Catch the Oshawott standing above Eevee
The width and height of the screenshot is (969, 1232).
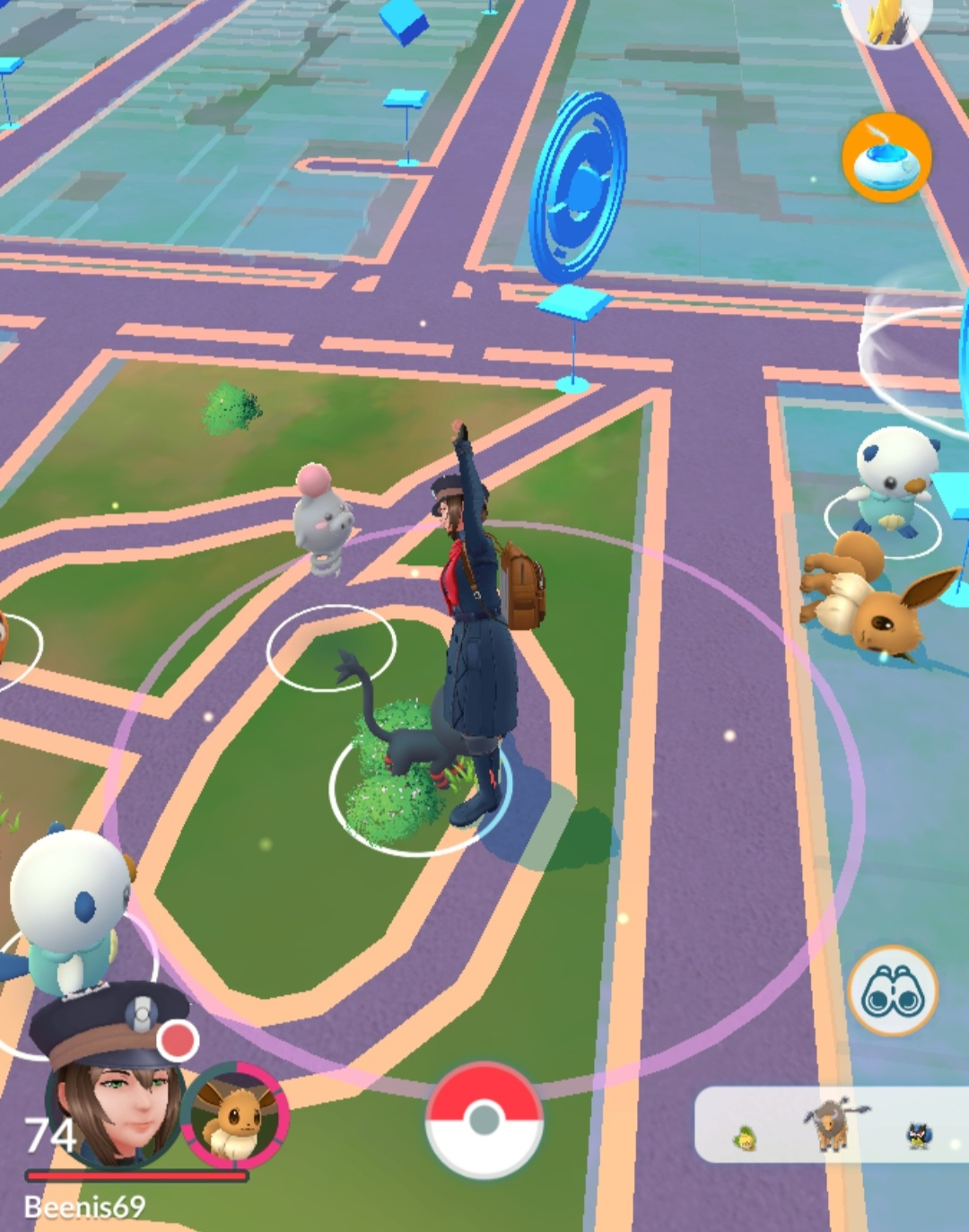[x=888, y=480]
